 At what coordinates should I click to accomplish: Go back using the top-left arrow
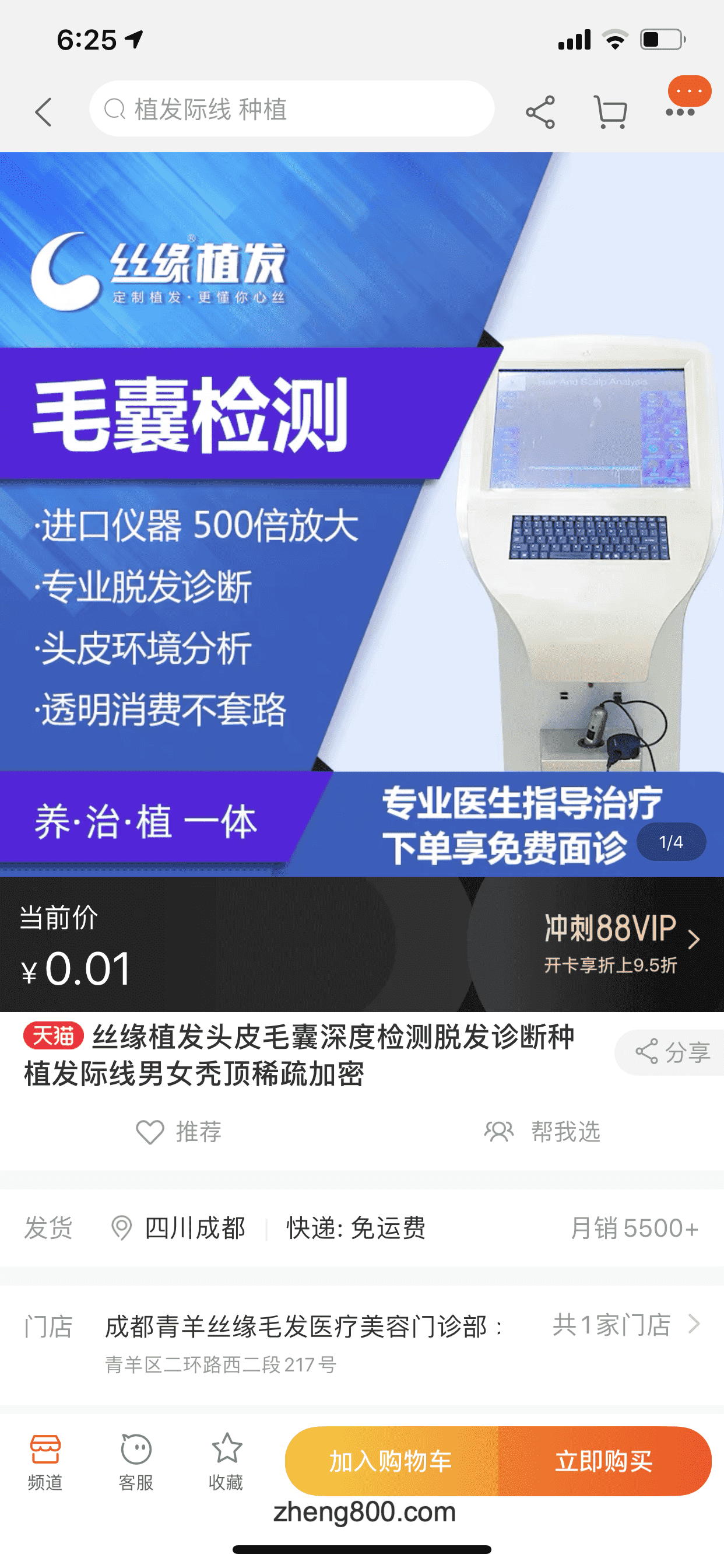click(43, 111)
